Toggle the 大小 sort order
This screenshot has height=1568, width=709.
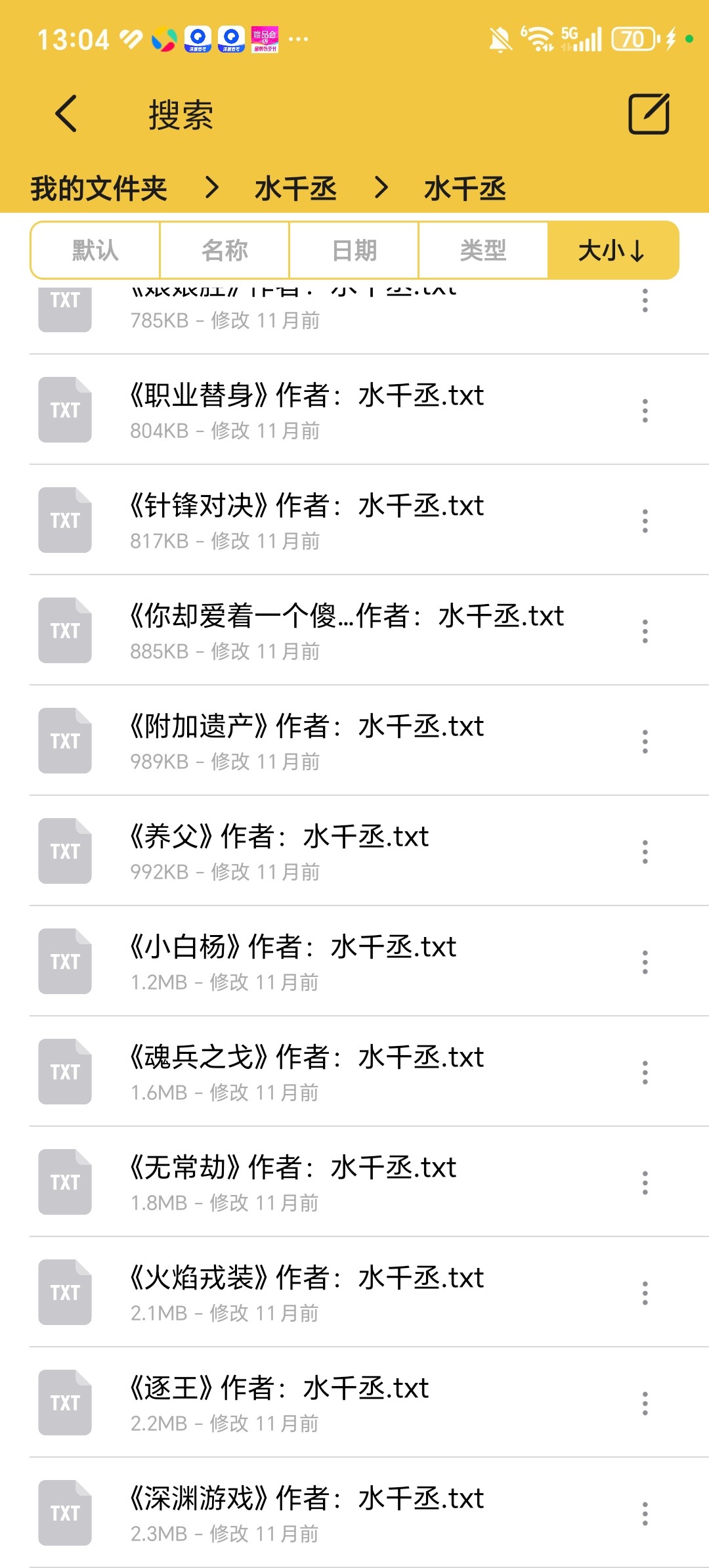pos(612,250)
